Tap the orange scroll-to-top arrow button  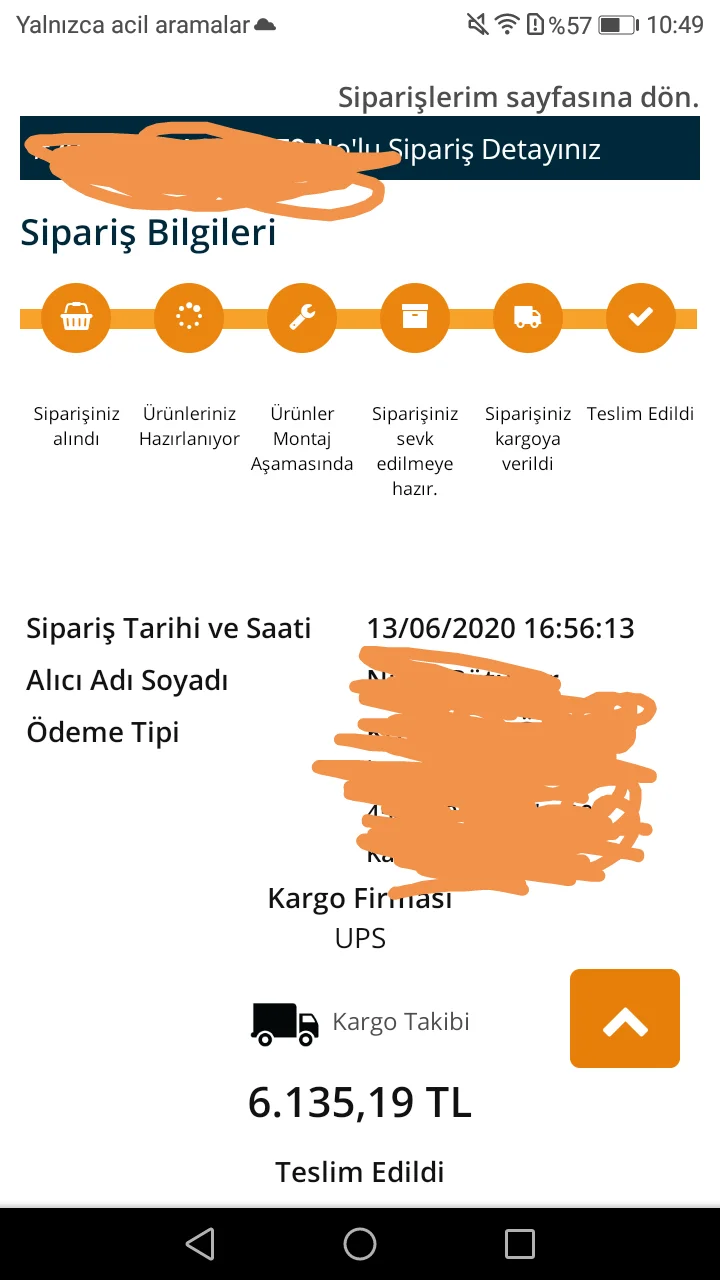[625, 1018]
